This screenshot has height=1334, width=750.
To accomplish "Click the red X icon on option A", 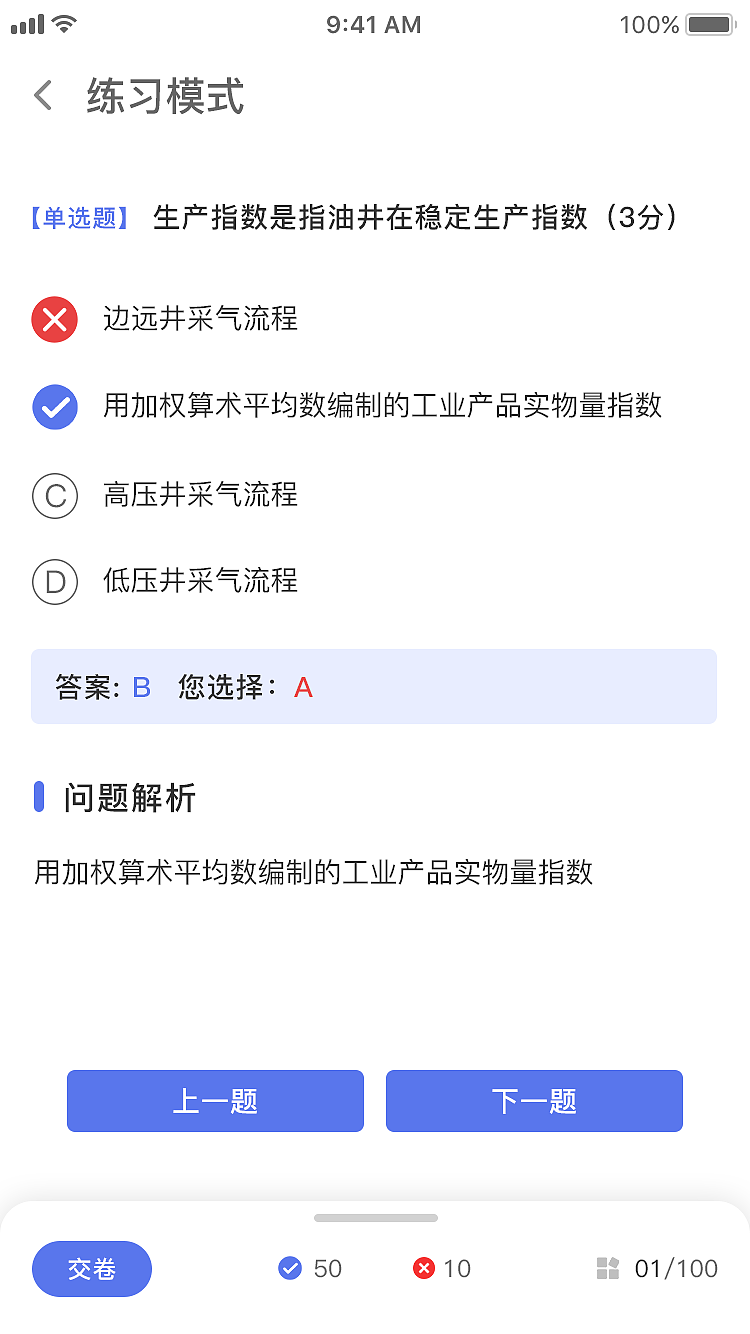I will point(55,320).
